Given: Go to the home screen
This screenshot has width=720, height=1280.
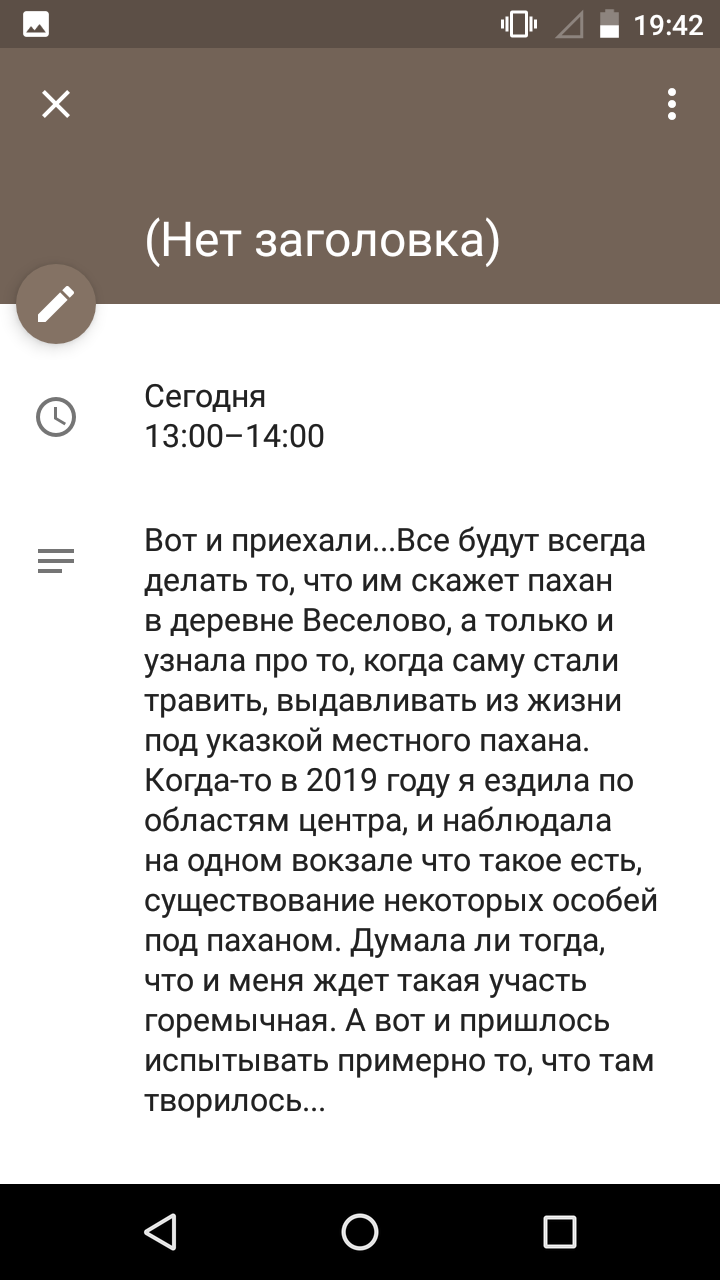Looking at the screenshot, I should (x=360, y=1232).
